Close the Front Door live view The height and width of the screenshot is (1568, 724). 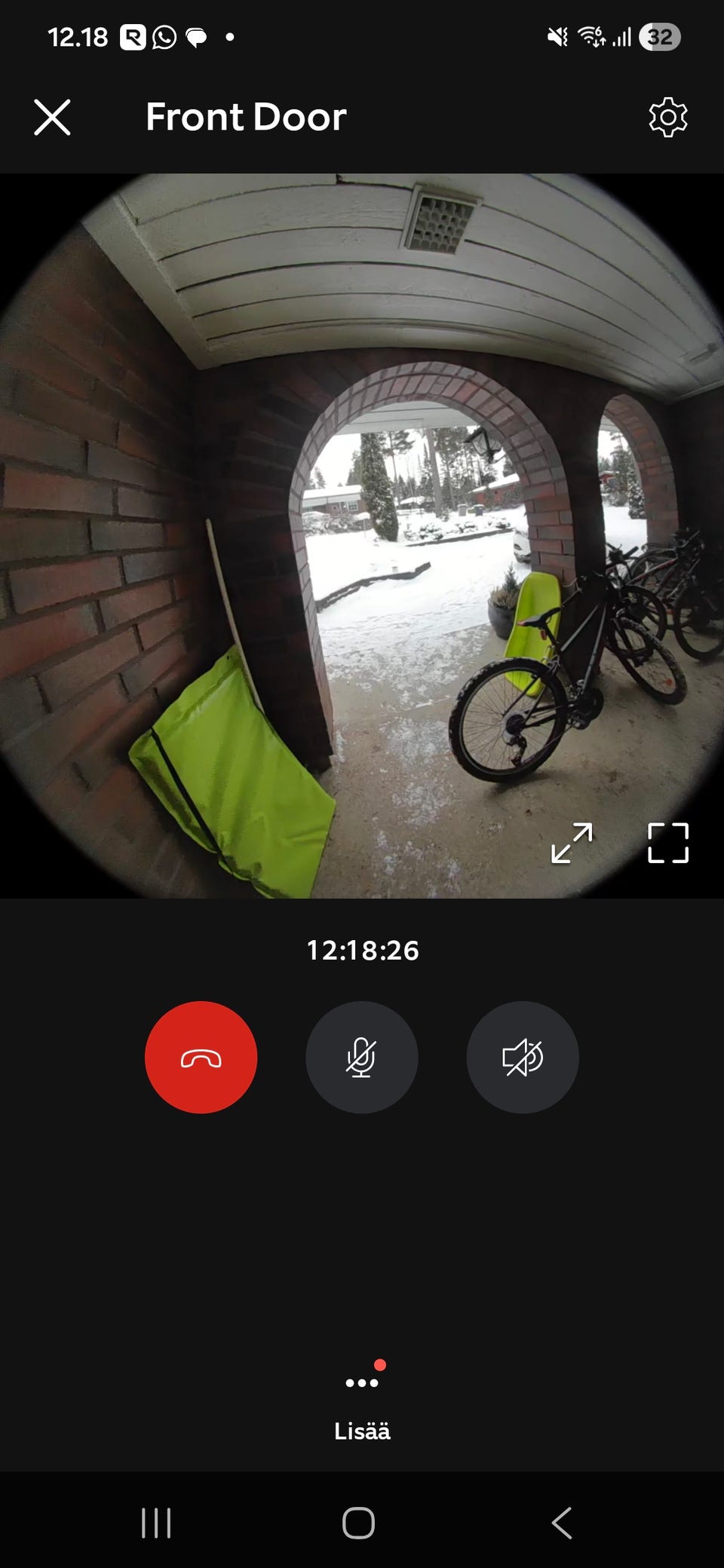click(52, 118)
